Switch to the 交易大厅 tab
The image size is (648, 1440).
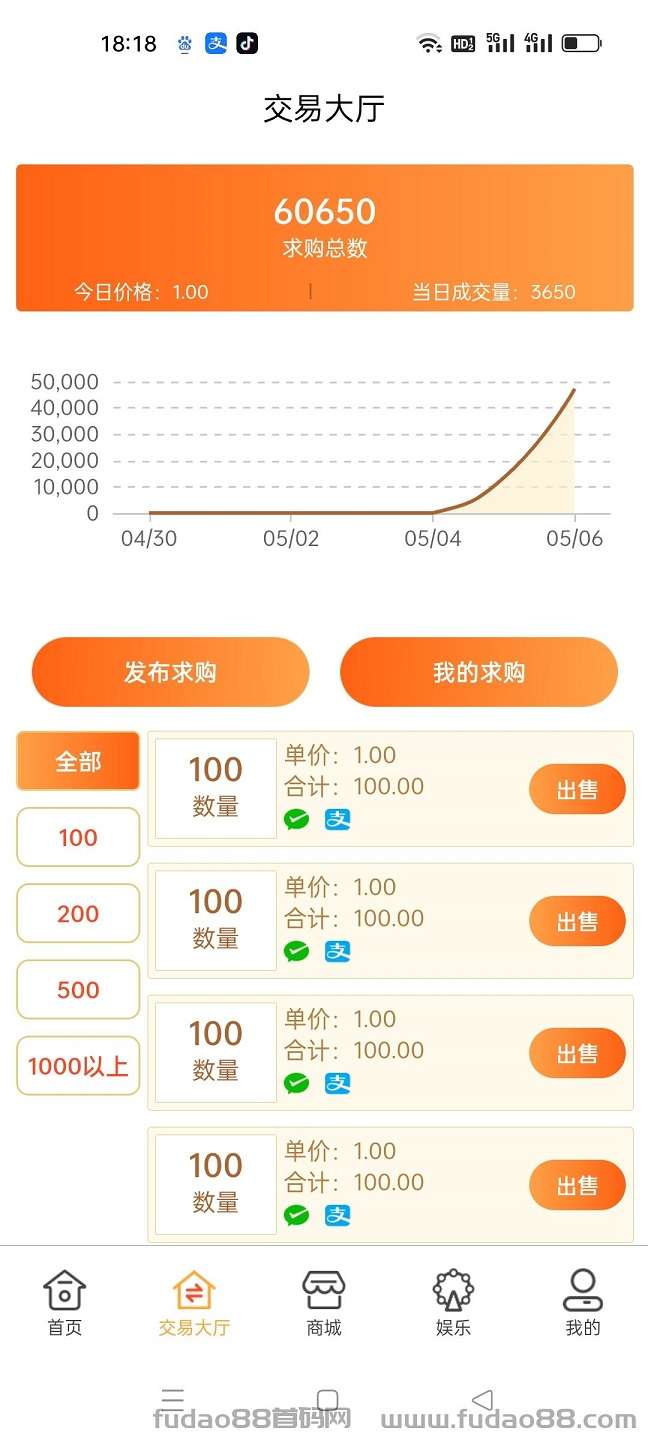point(194,1302)
